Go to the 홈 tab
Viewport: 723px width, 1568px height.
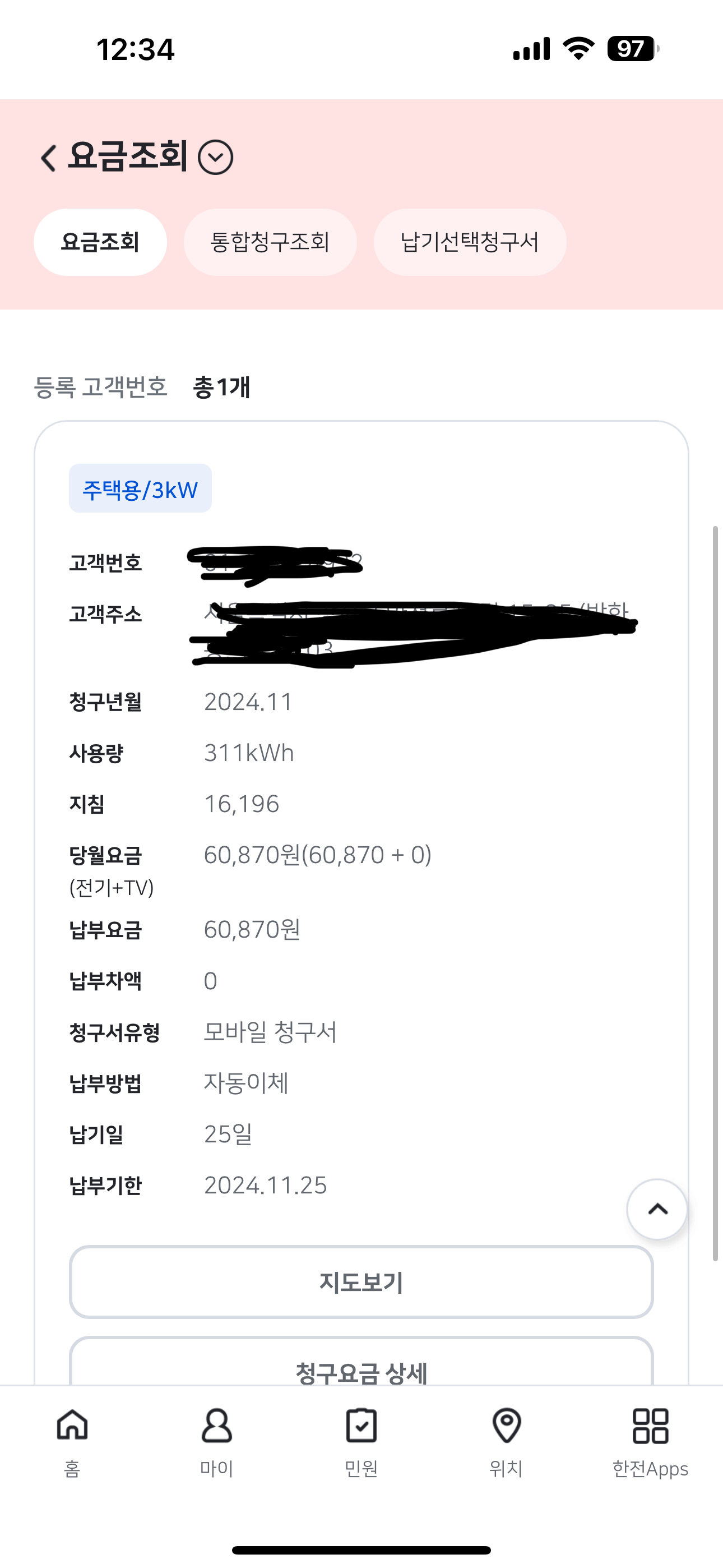click(72, 1440)
